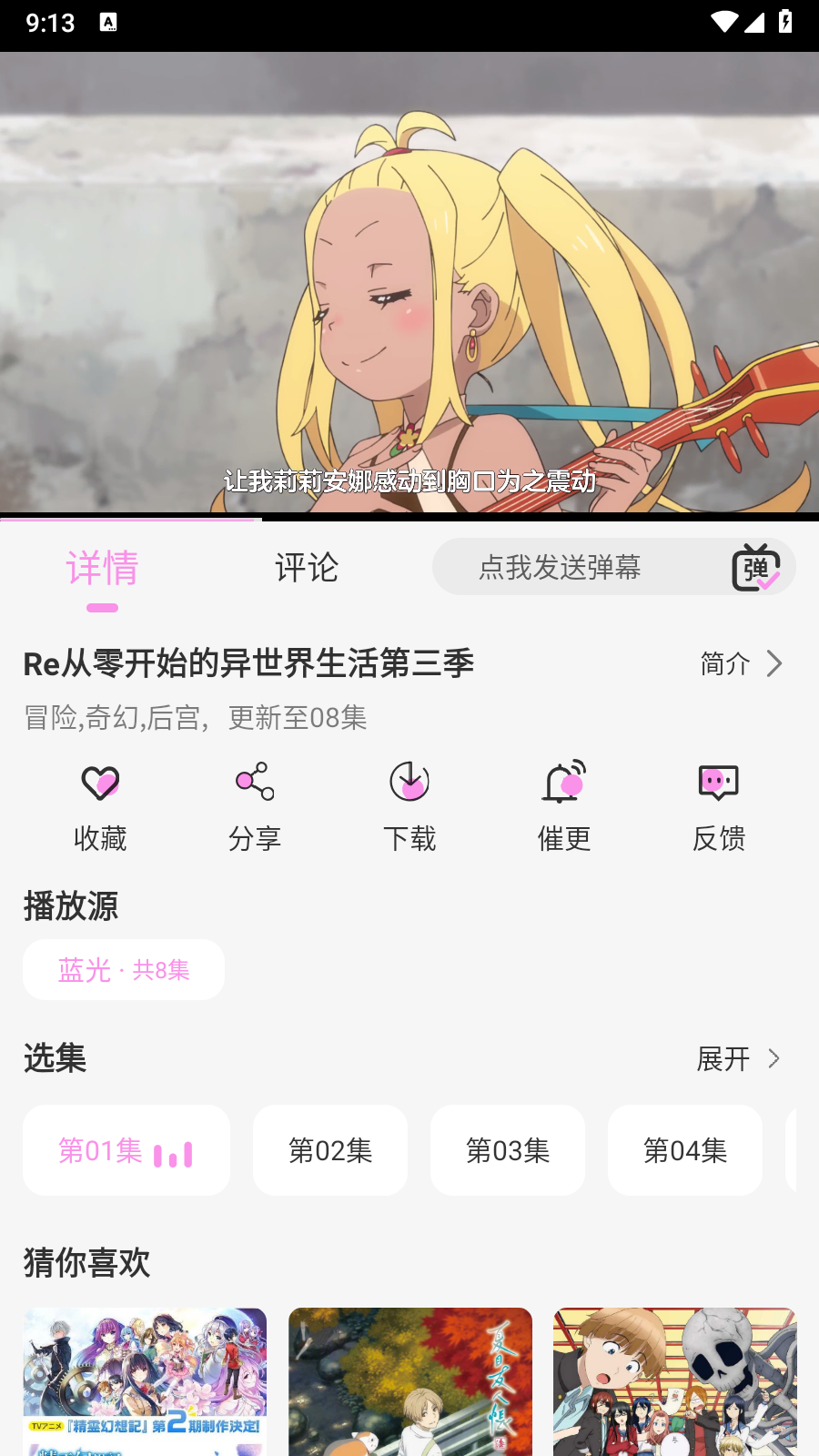819x1456 pixels.
Task: Select the 详情 tab
Action: pos(102,568)
